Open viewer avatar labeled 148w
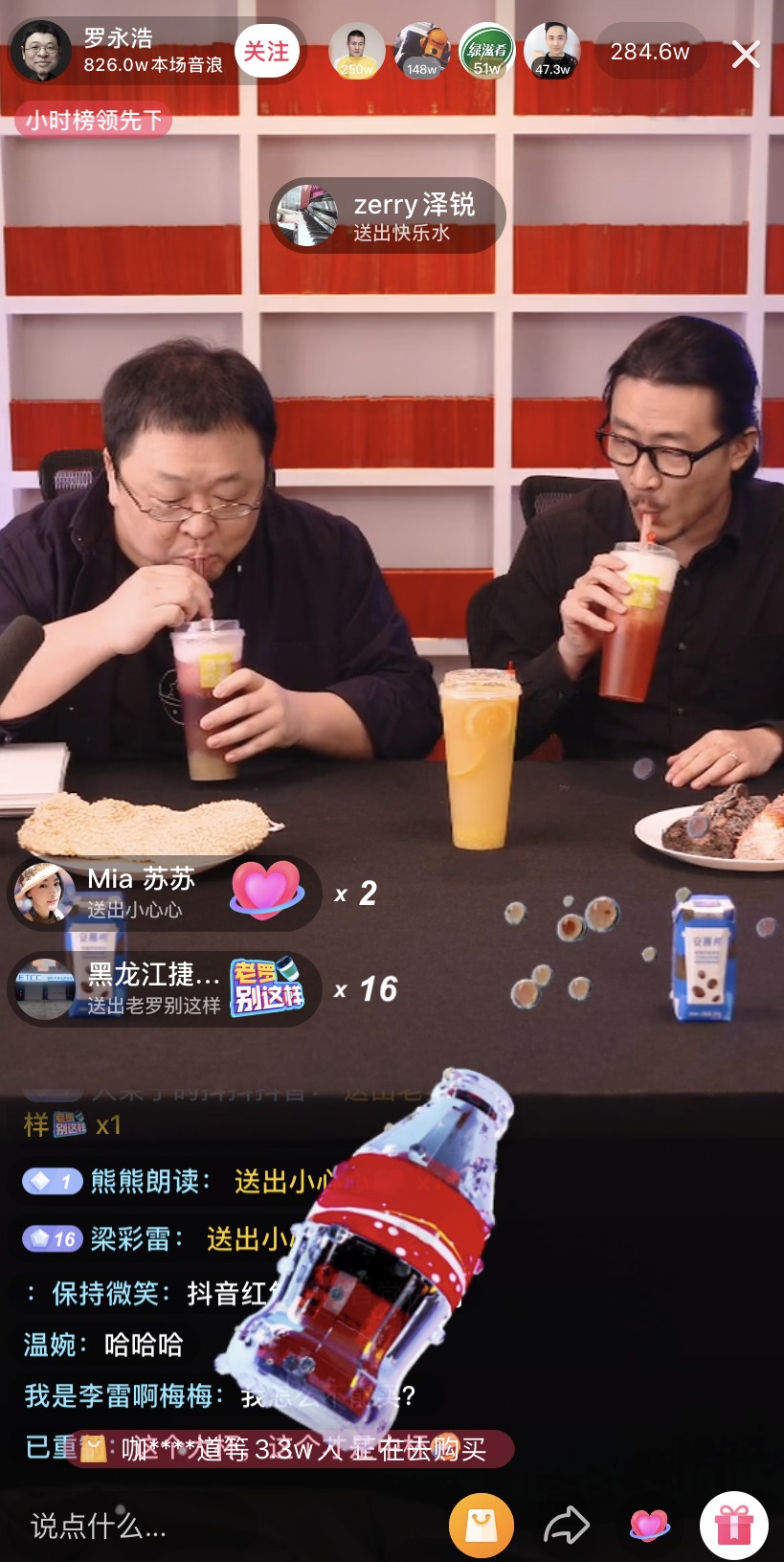 coord(422,51)
